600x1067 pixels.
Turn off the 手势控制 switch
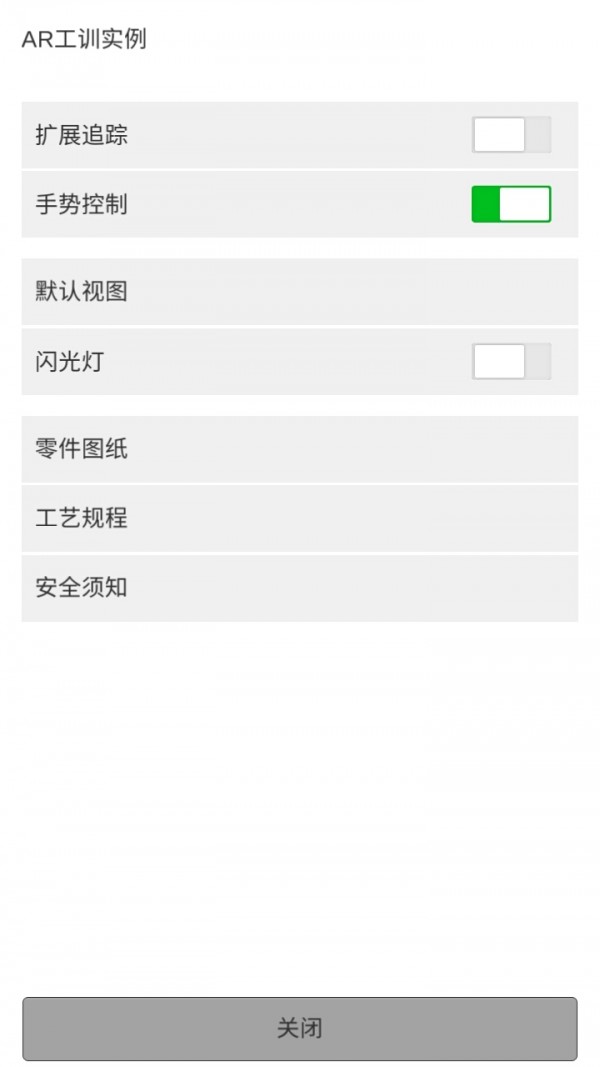[511, 204]
